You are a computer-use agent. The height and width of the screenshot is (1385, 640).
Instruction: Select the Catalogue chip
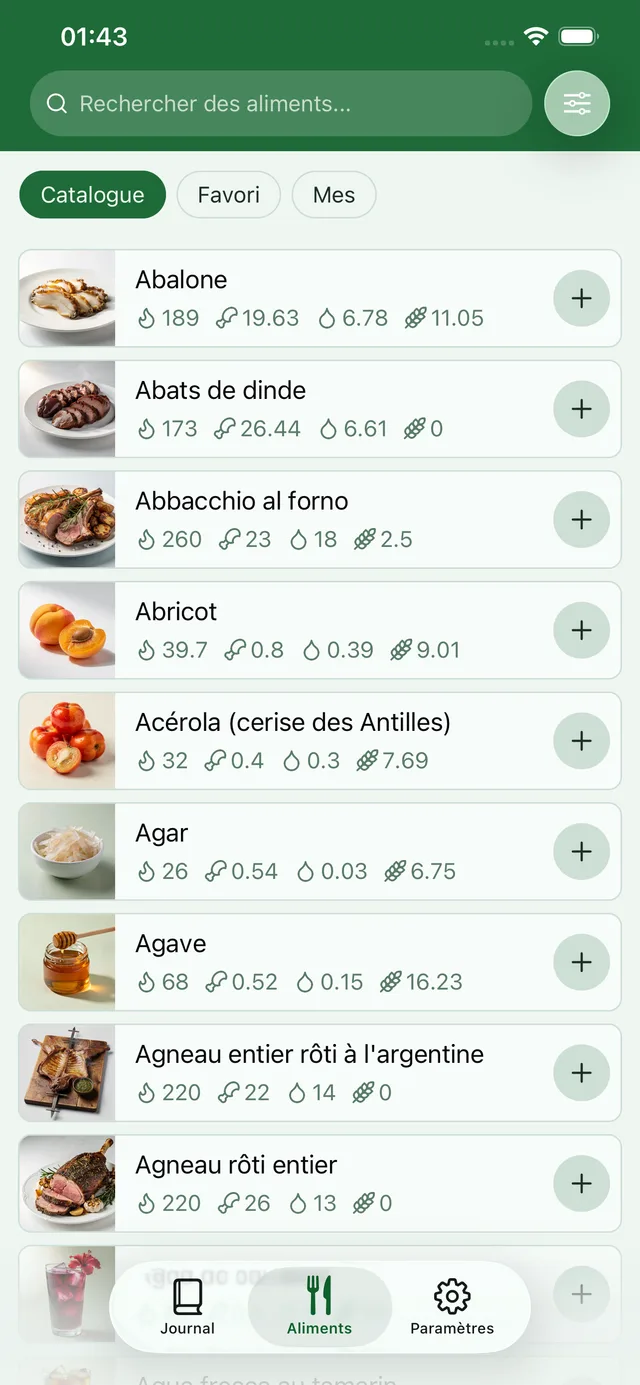coord(92,195)
